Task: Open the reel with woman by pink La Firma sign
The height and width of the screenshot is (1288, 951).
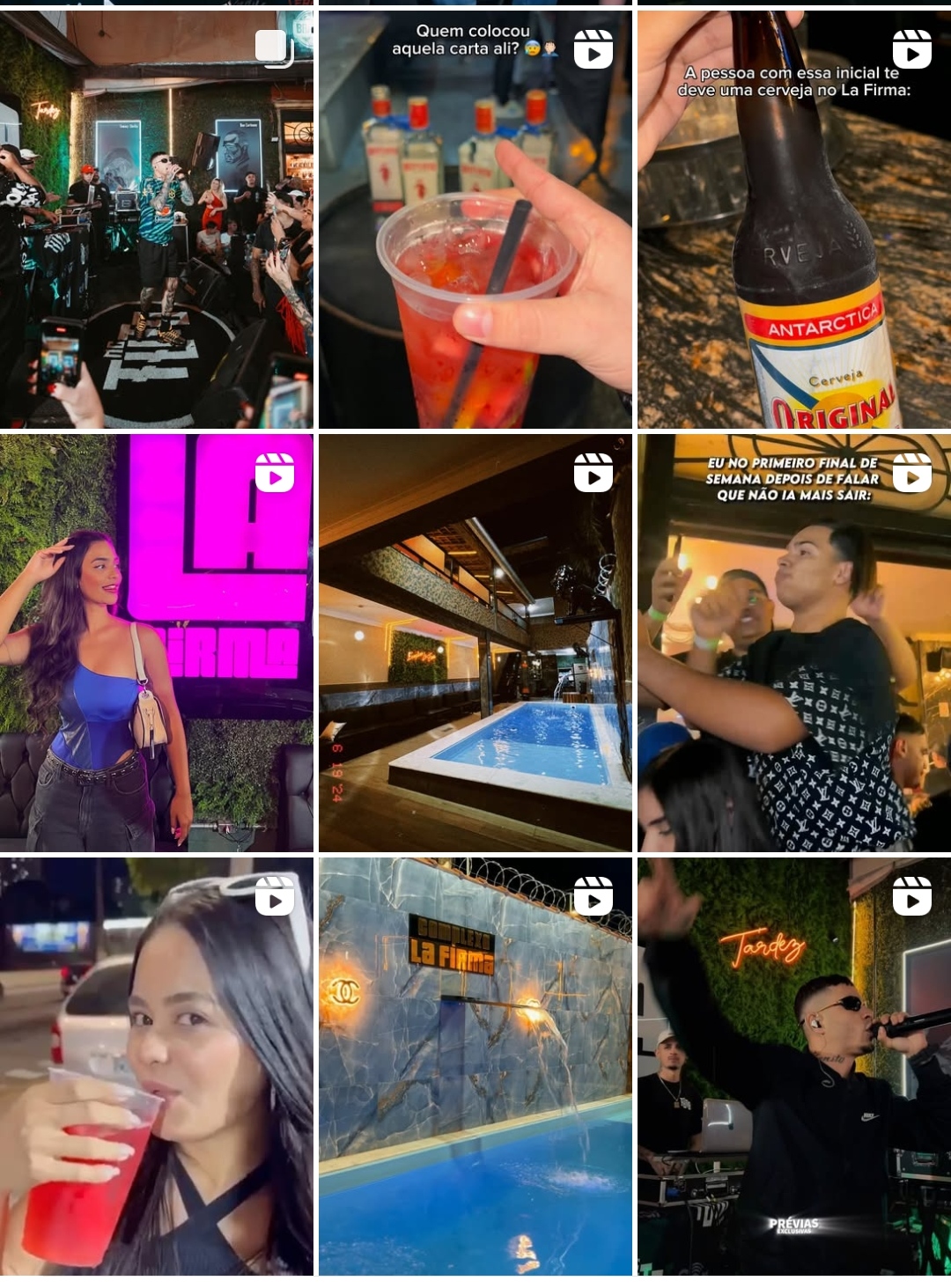Action: pos(157,643)
